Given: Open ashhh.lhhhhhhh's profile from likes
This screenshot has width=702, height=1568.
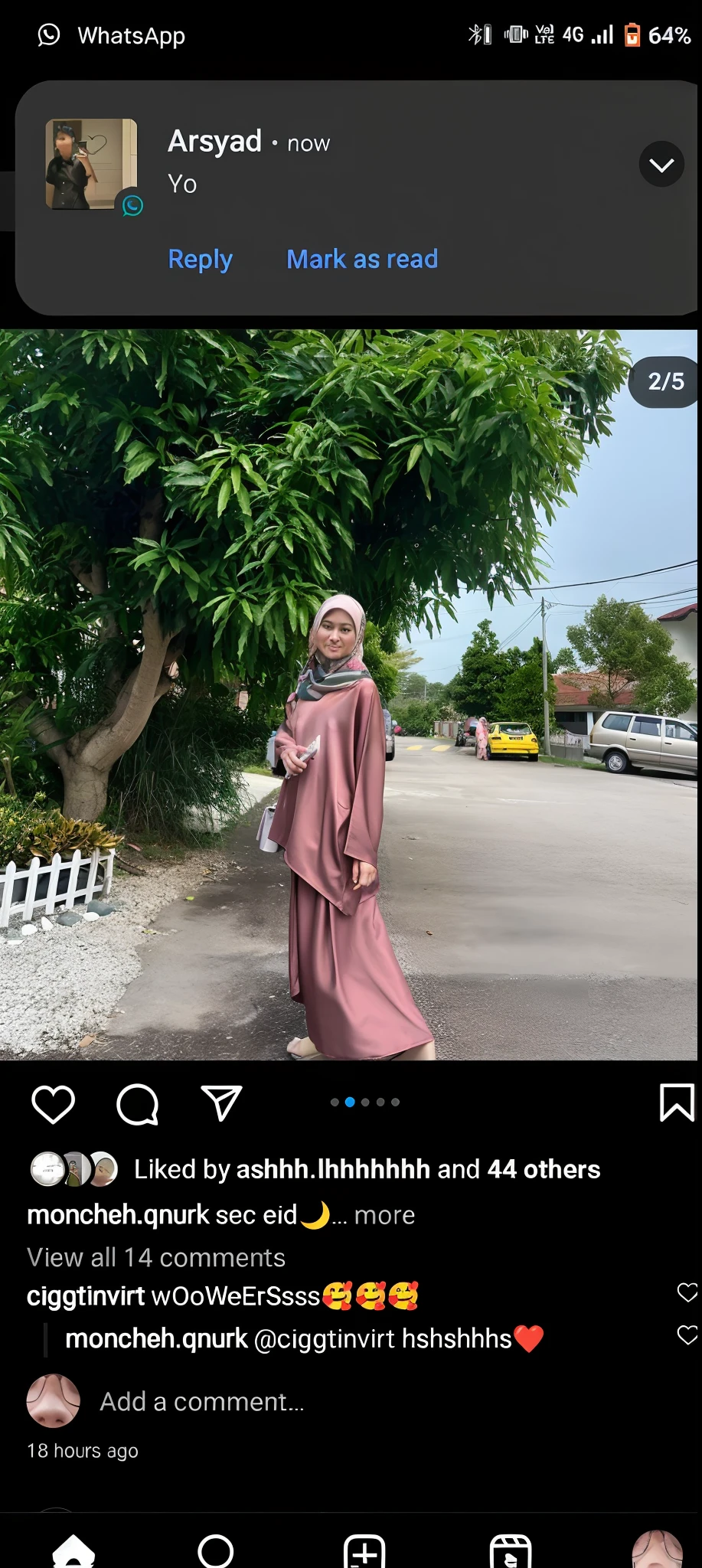Looking at the screenshot, I should click(333, 1169).
